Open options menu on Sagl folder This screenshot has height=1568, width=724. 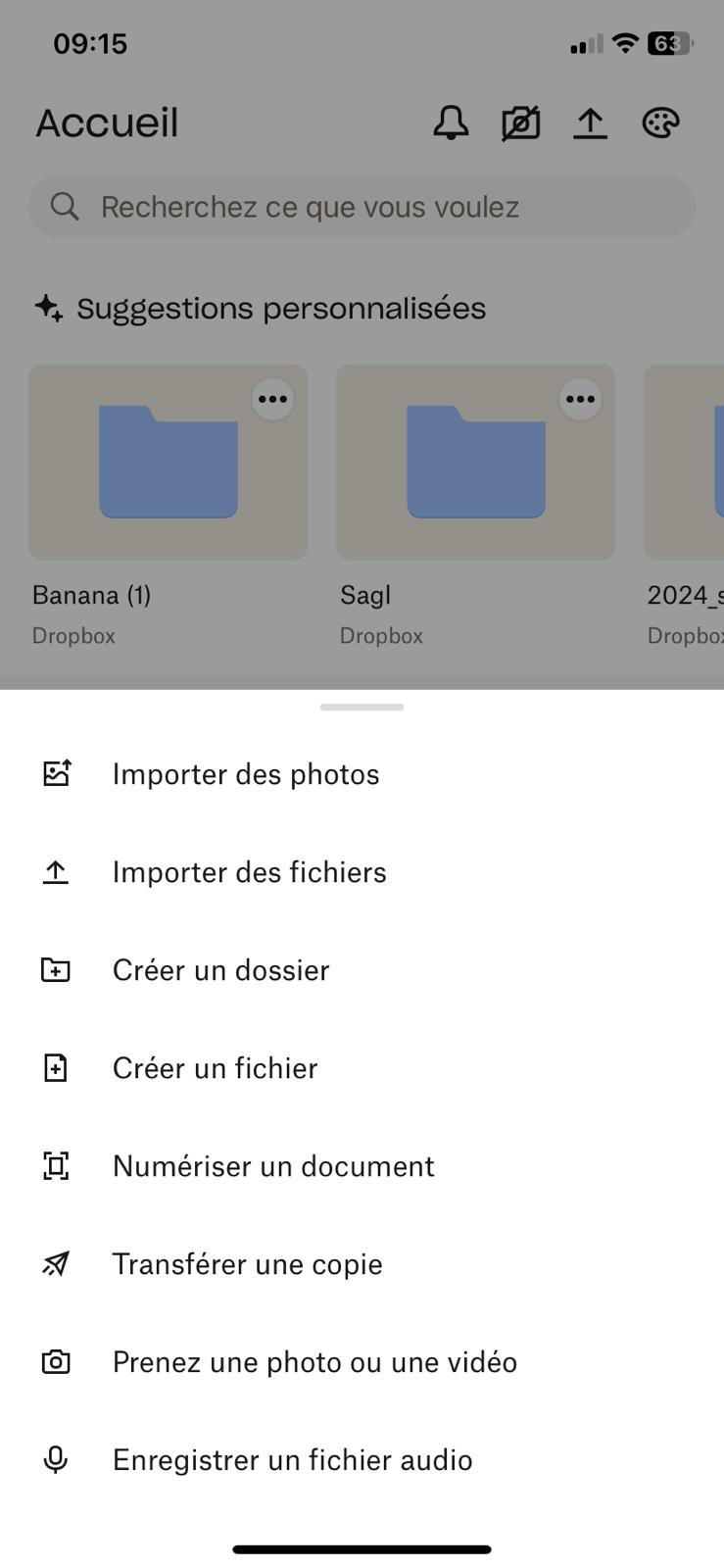[x=580, y=399]
